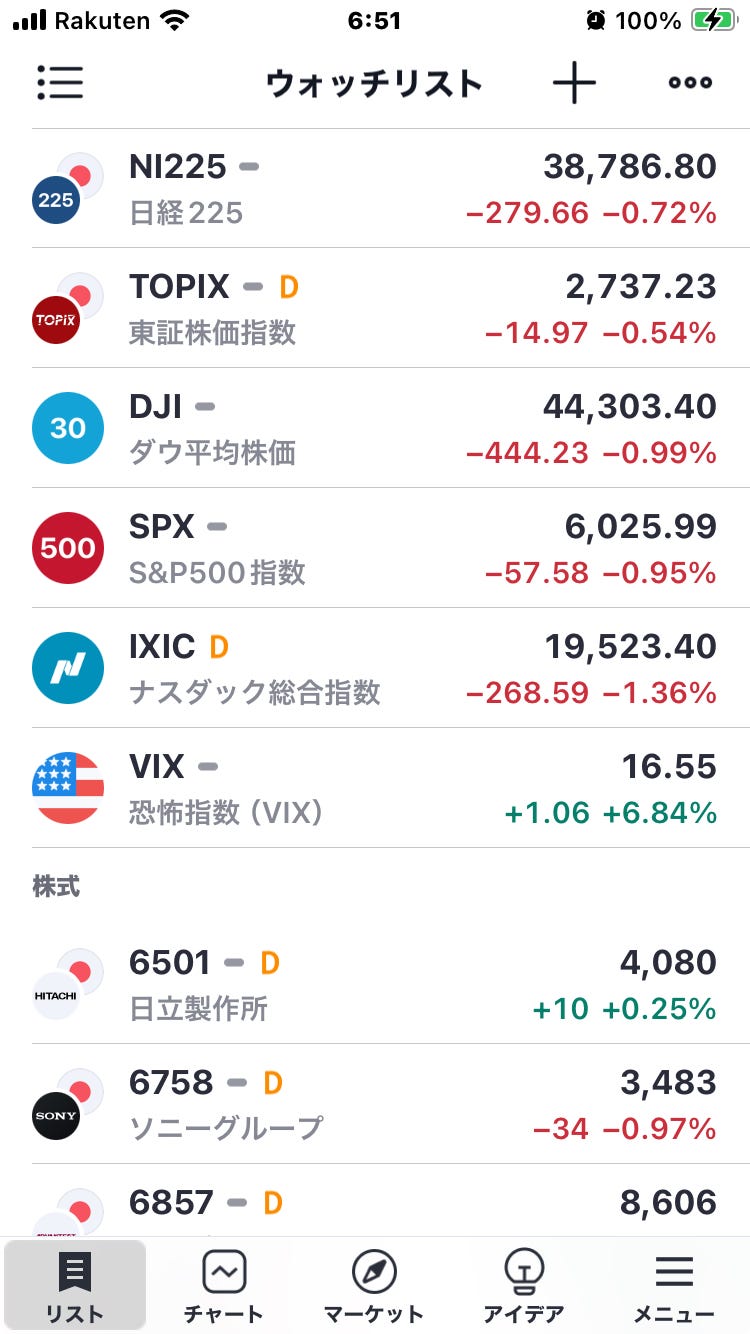This screenshot has height=1334, width=750.
Task: Select the IXIC ナスダック総合指数 row
Action: coord(375,668)
